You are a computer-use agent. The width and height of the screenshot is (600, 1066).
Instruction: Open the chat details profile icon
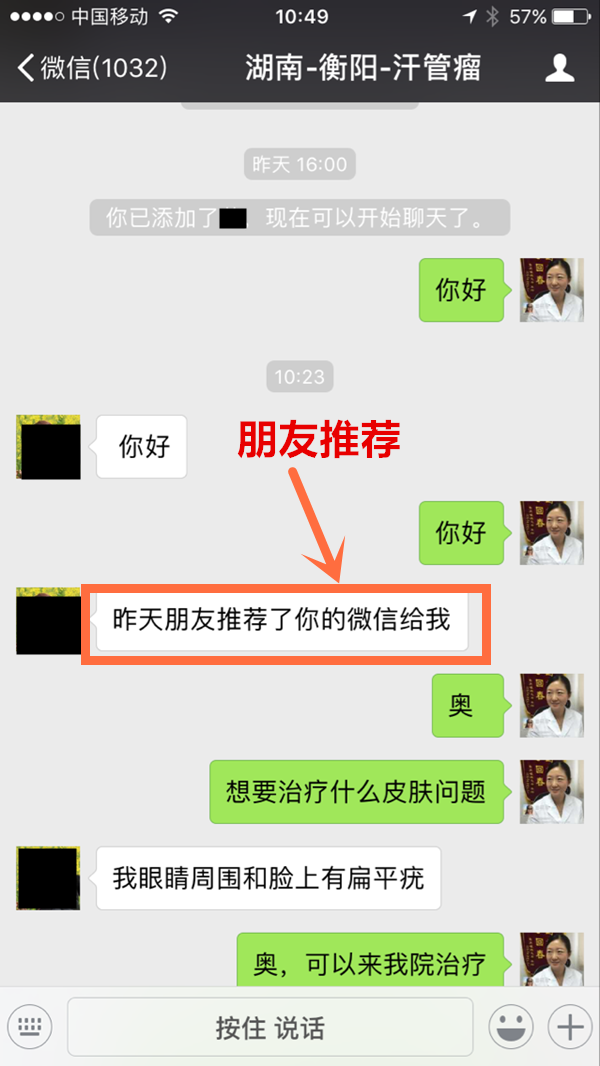pyautogui.click(x=559, y=68)
